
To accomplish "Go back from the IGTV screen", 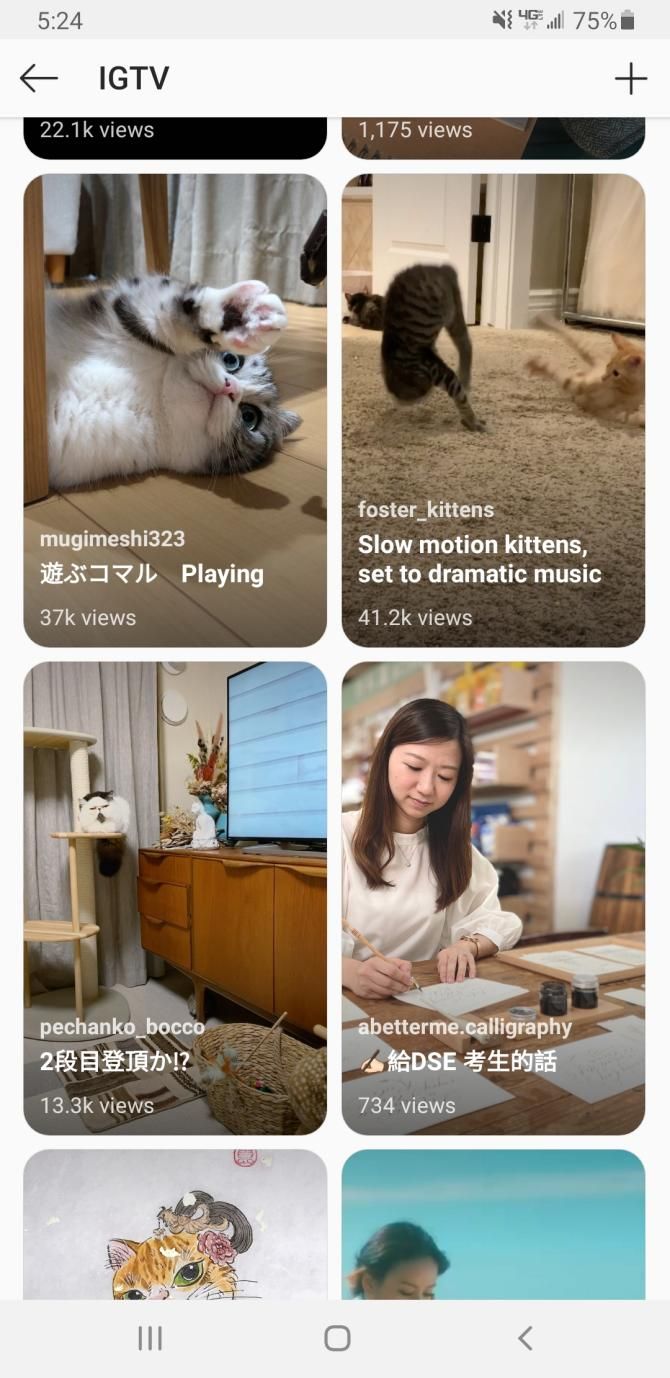I will tap(39, 78).
